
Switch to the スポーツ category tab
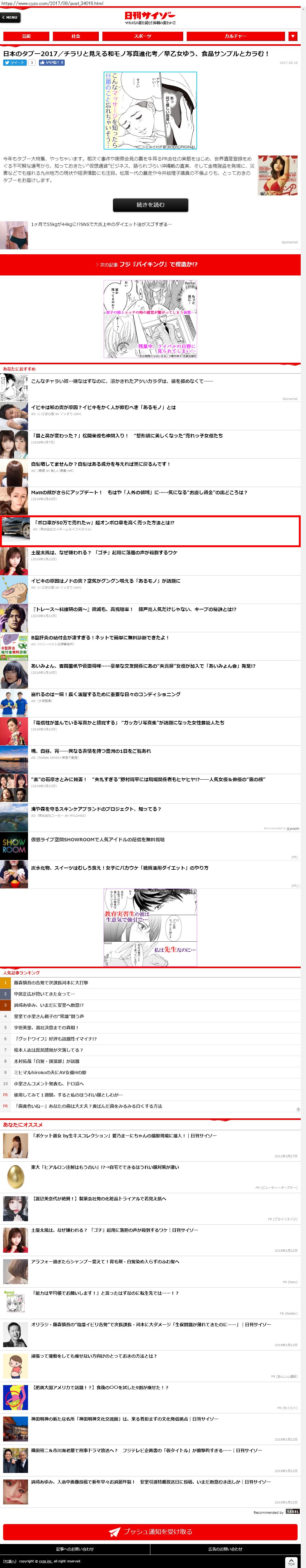(x=142, y=36)
